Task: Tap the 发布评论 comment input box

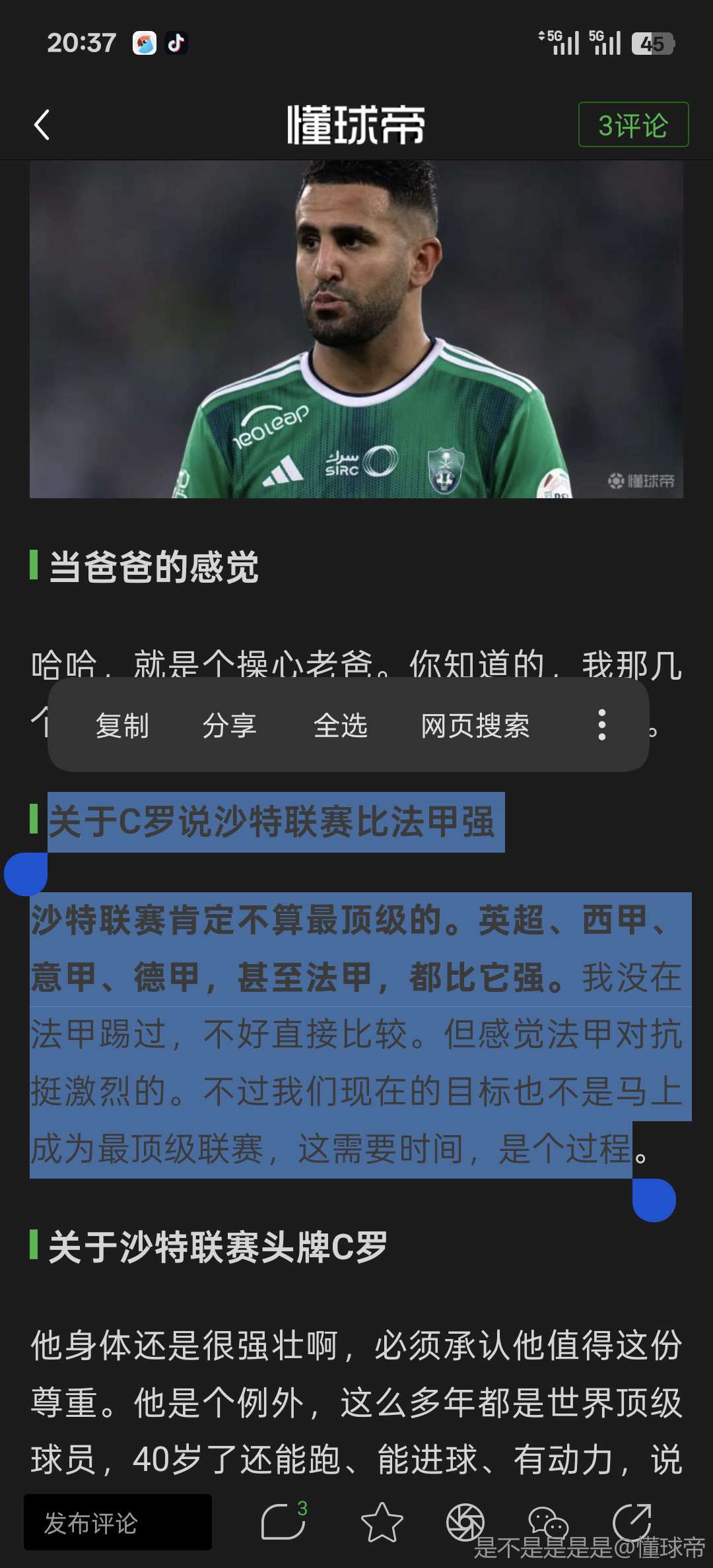Action: (118, 1522)
